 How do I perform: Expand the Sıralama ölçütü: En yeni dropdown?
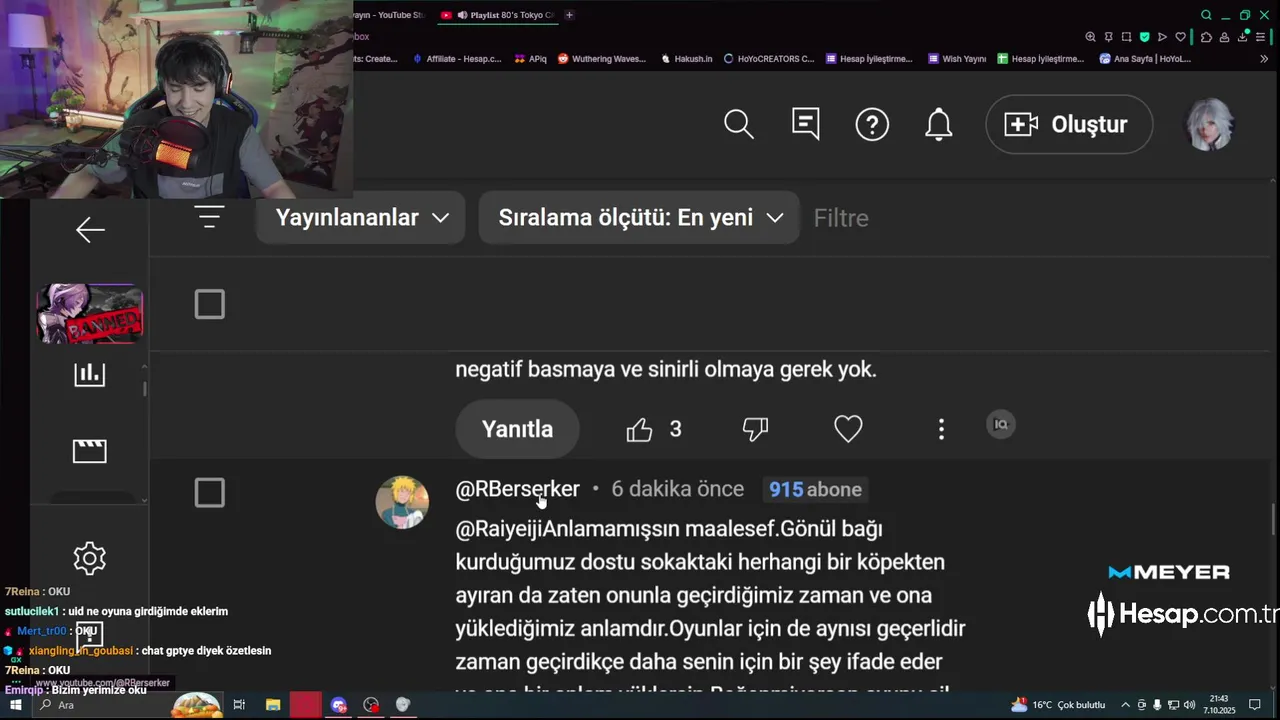click(639, 218)
